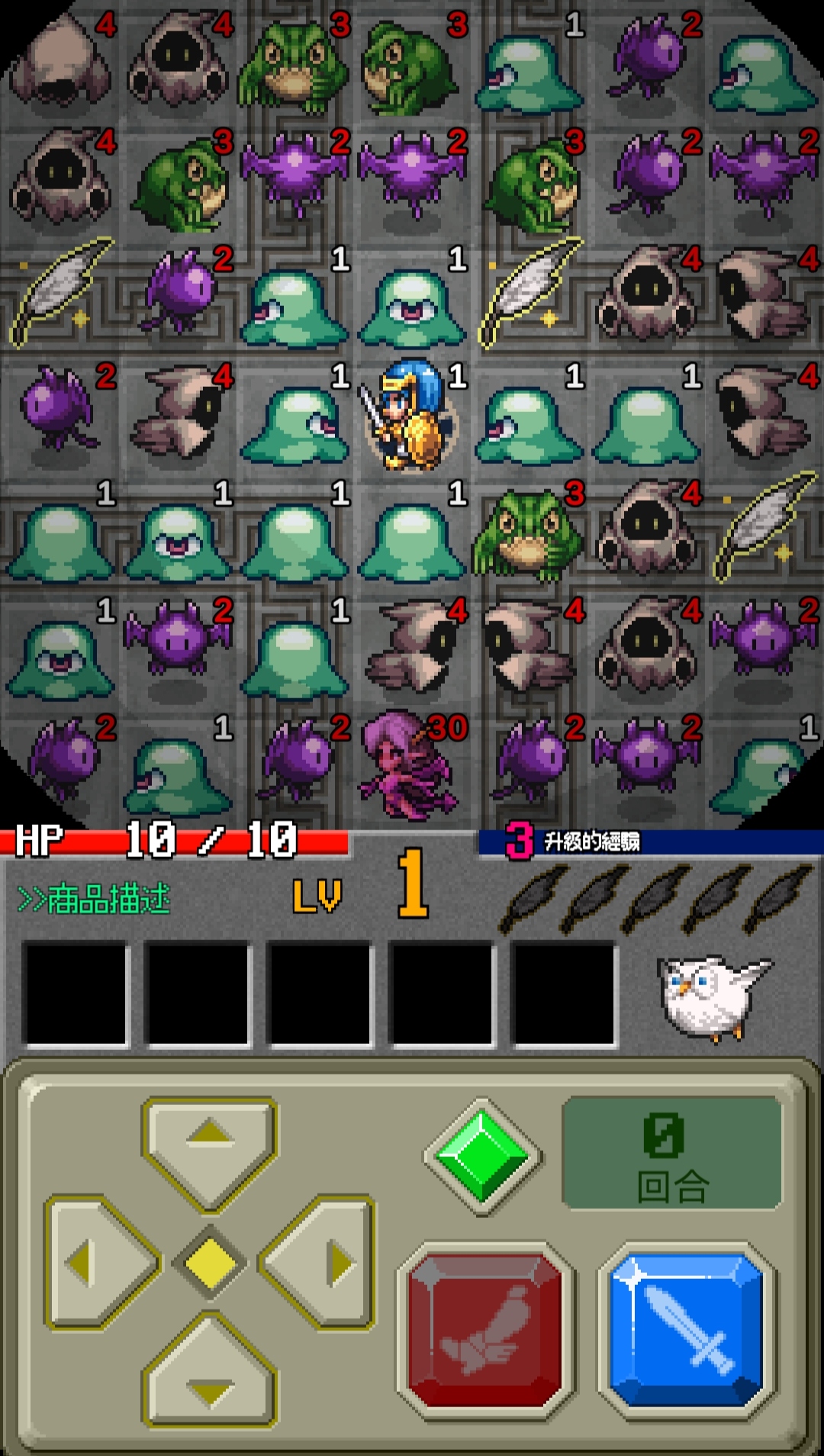This screenshot has width=824, height=1456.
Task: Tap the yellow center diamond on D-pad
Action: pos(210,1263)
